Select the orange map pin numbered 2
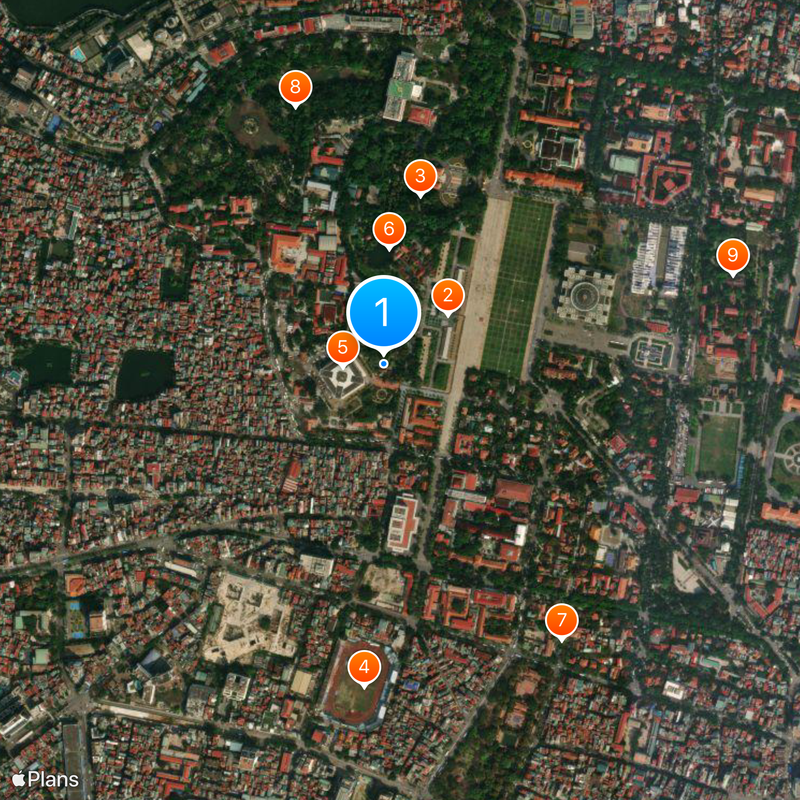Viewport: 800px width, 800px height. pyautogui.click(x=447, y=295)
